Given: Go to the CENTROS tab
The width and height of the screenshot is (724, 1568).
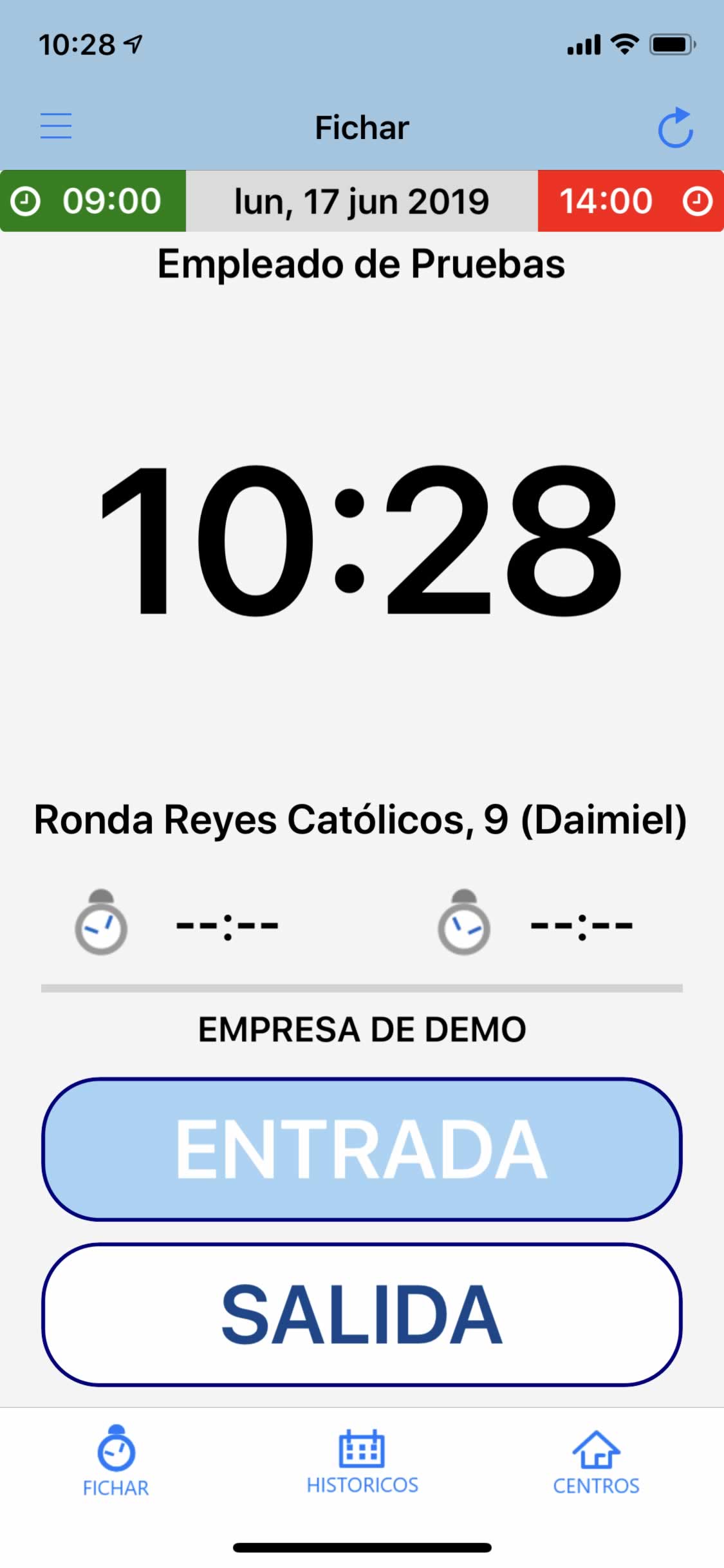Looking at the screenshot, I should (x=596, y=1461).
